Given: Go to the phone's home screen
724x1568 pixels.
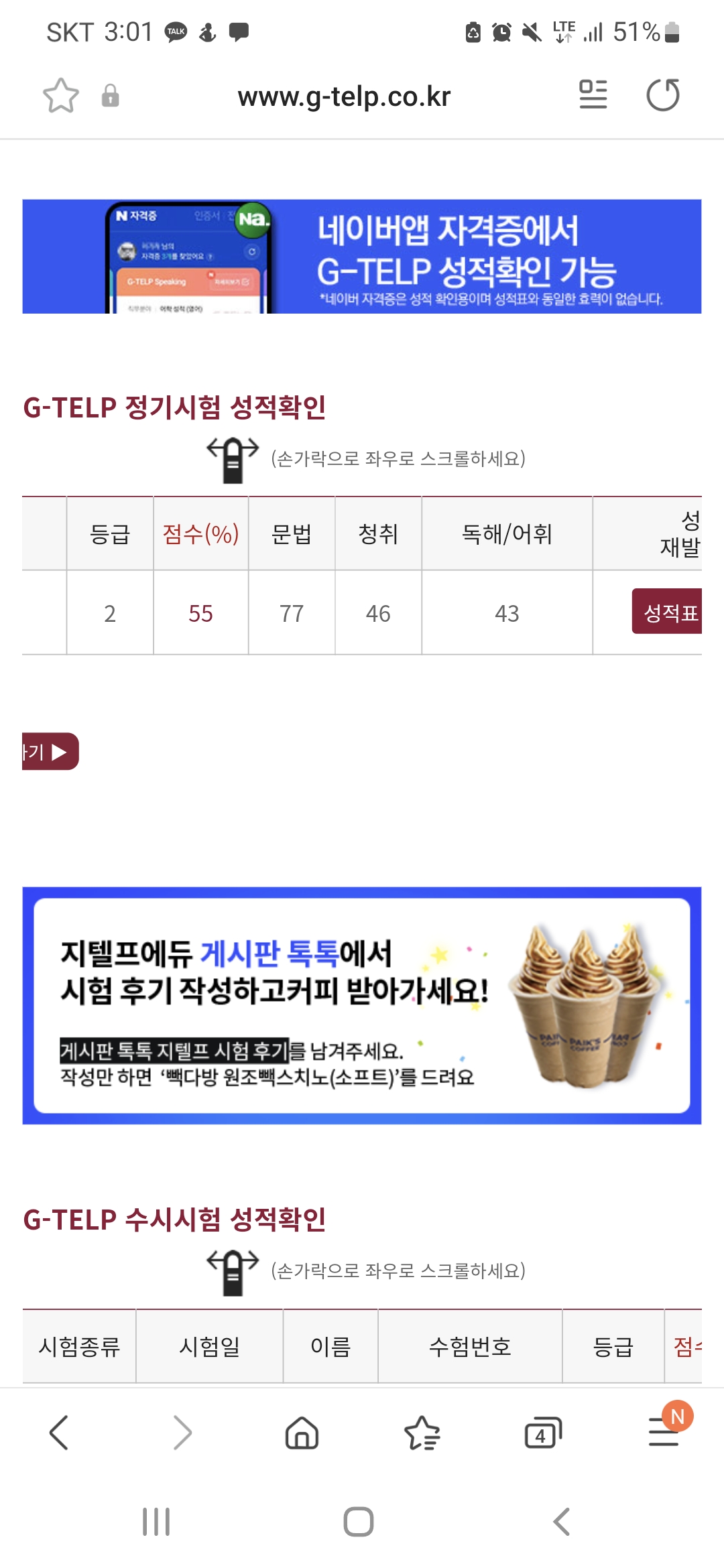Looking at the screenshot, I should (359, 1522).
